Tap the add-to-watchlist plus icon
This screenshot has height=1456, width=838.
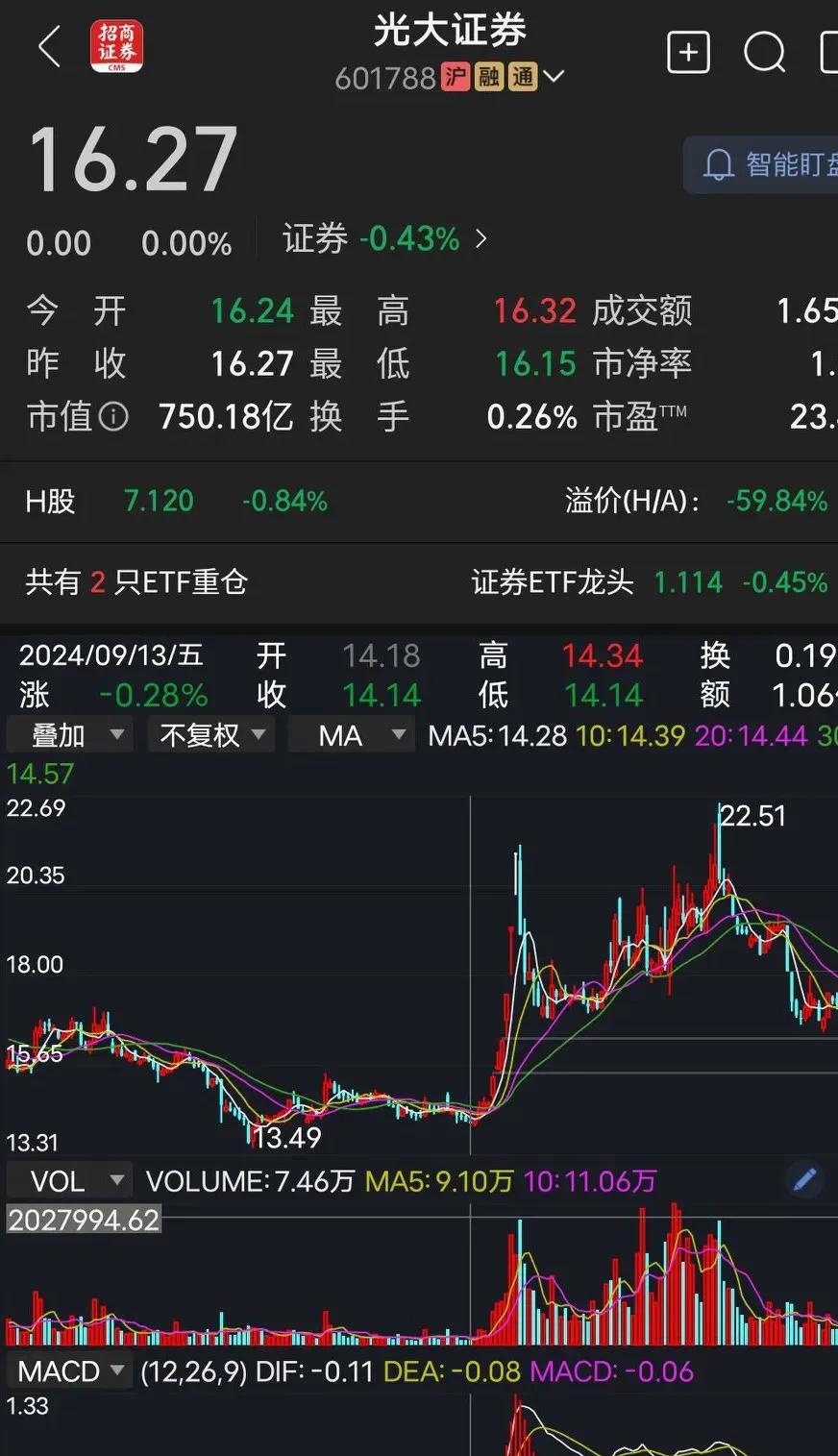pyautogui.click(x=688, y=53)
